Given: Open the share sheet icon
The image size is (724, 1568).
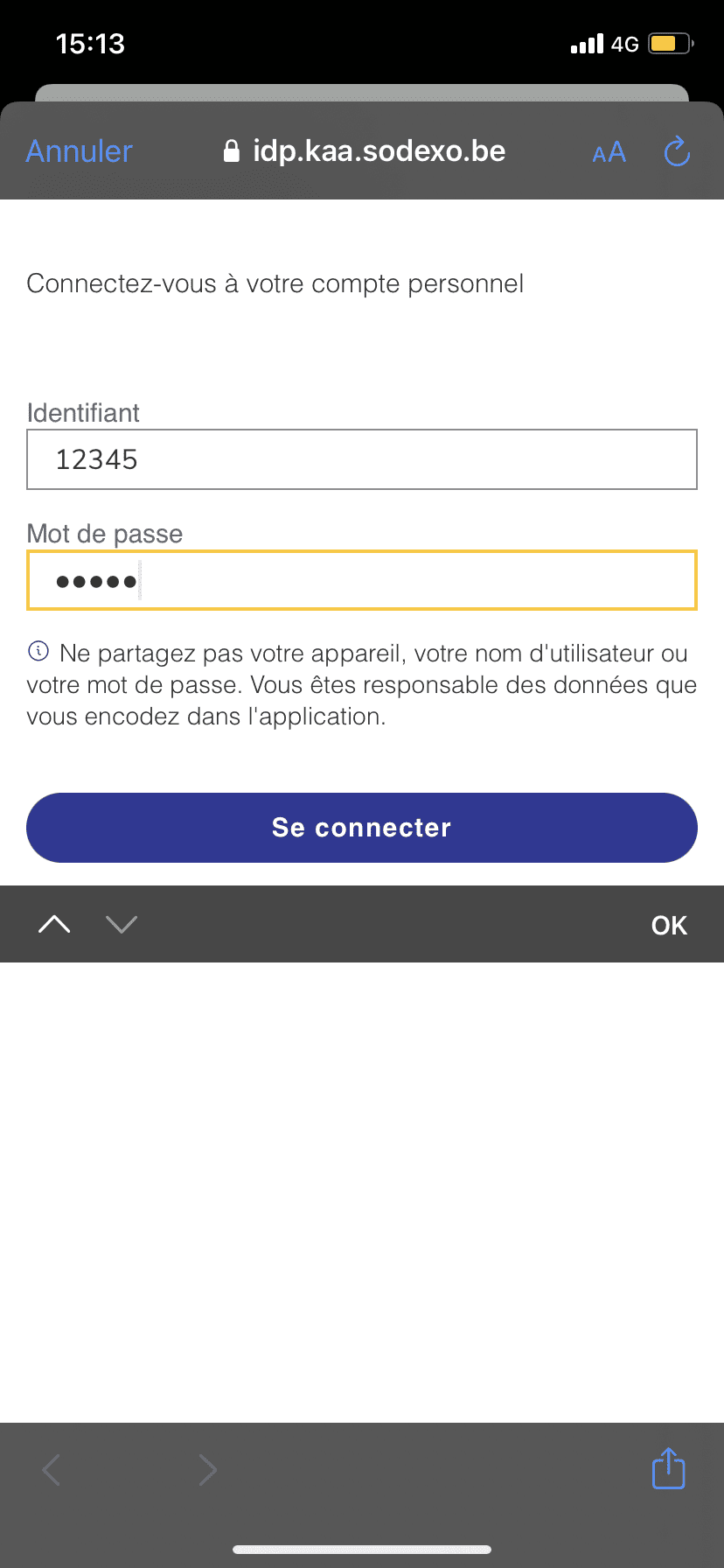Looking at the screenshot, I should click(x=669, y=1468).
